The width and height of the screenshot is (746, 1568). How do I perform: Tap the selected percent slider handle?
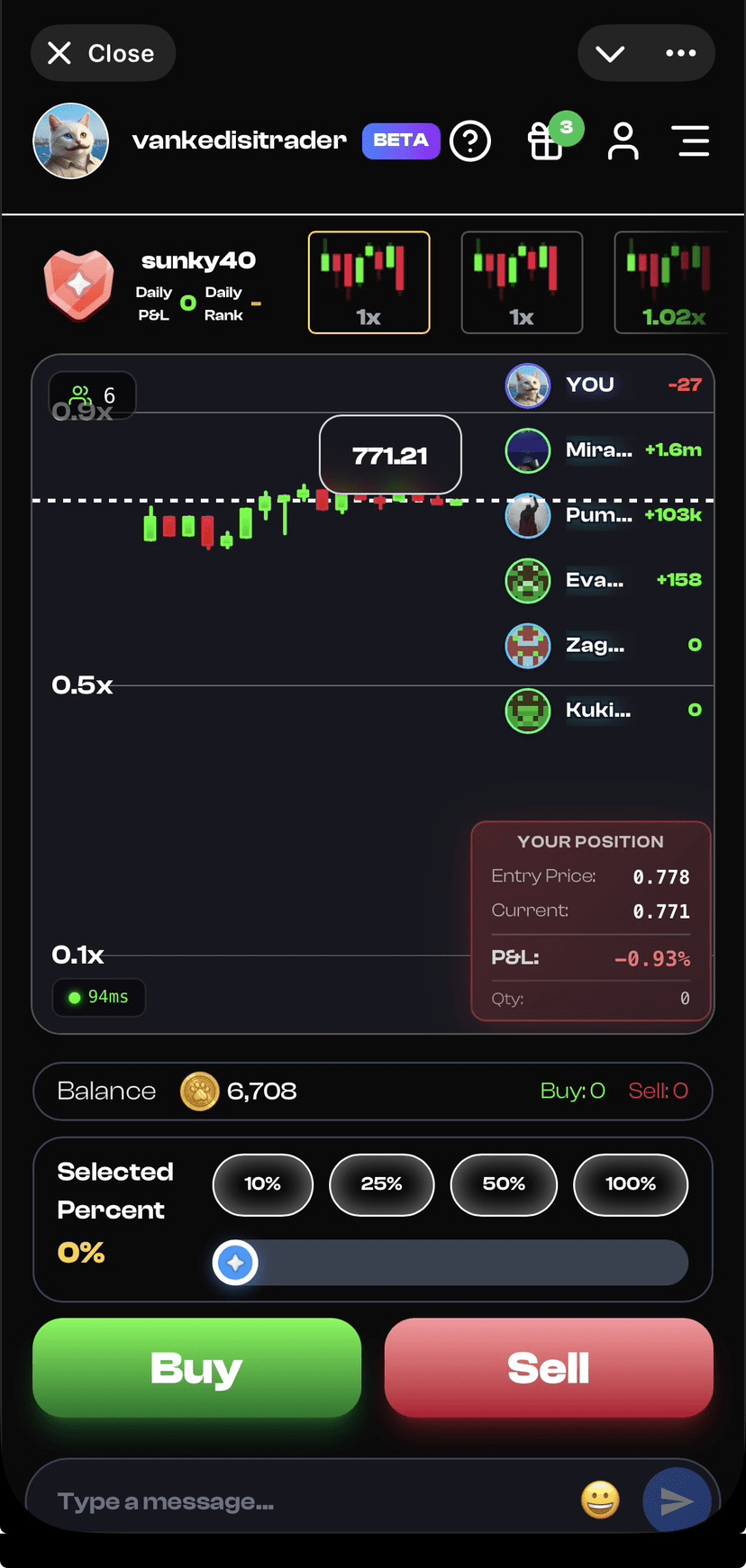[x=236, y=1263]
